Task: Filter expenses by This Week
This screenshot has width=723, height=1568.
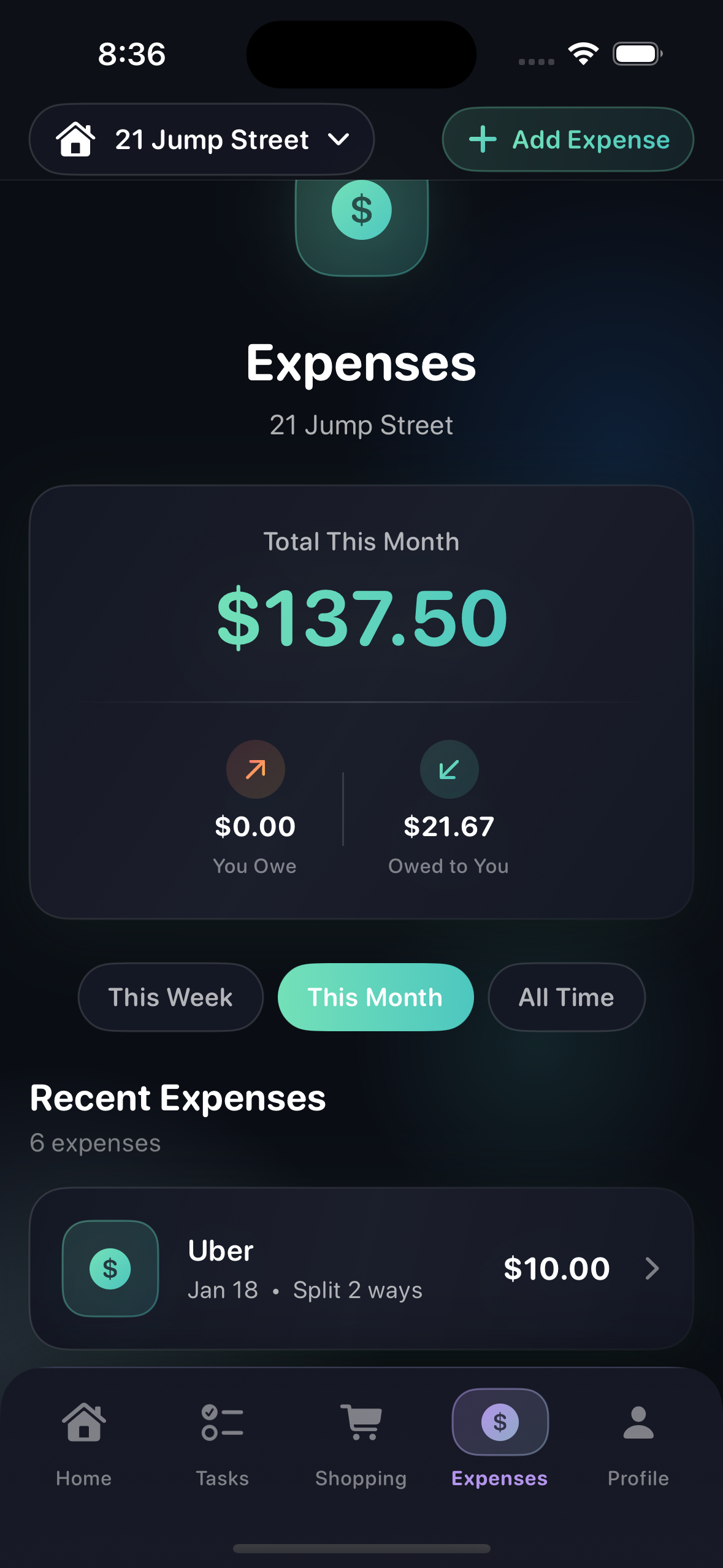Action: [x=170, y=997]
